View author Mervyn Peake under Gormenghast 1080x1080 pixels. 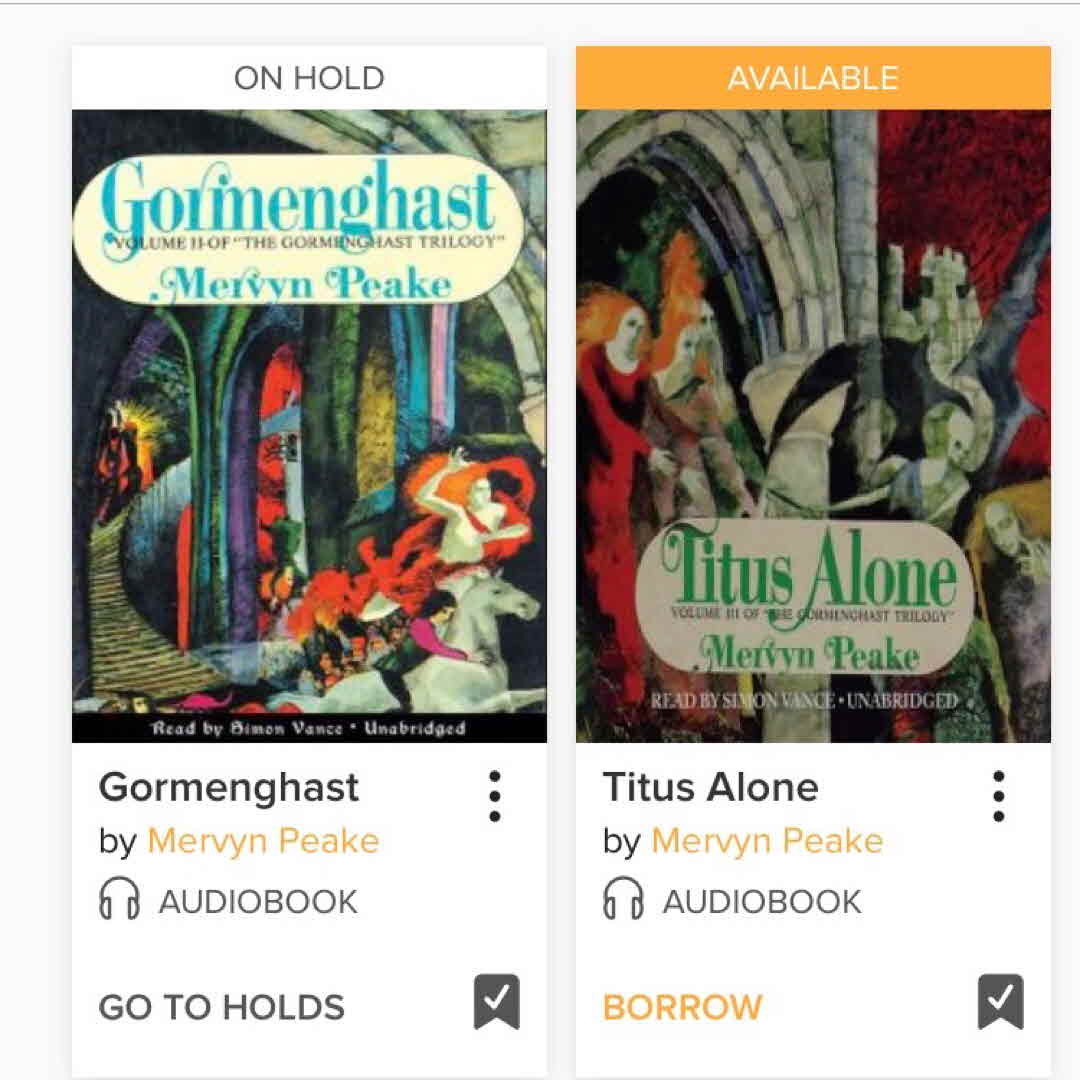263,841
